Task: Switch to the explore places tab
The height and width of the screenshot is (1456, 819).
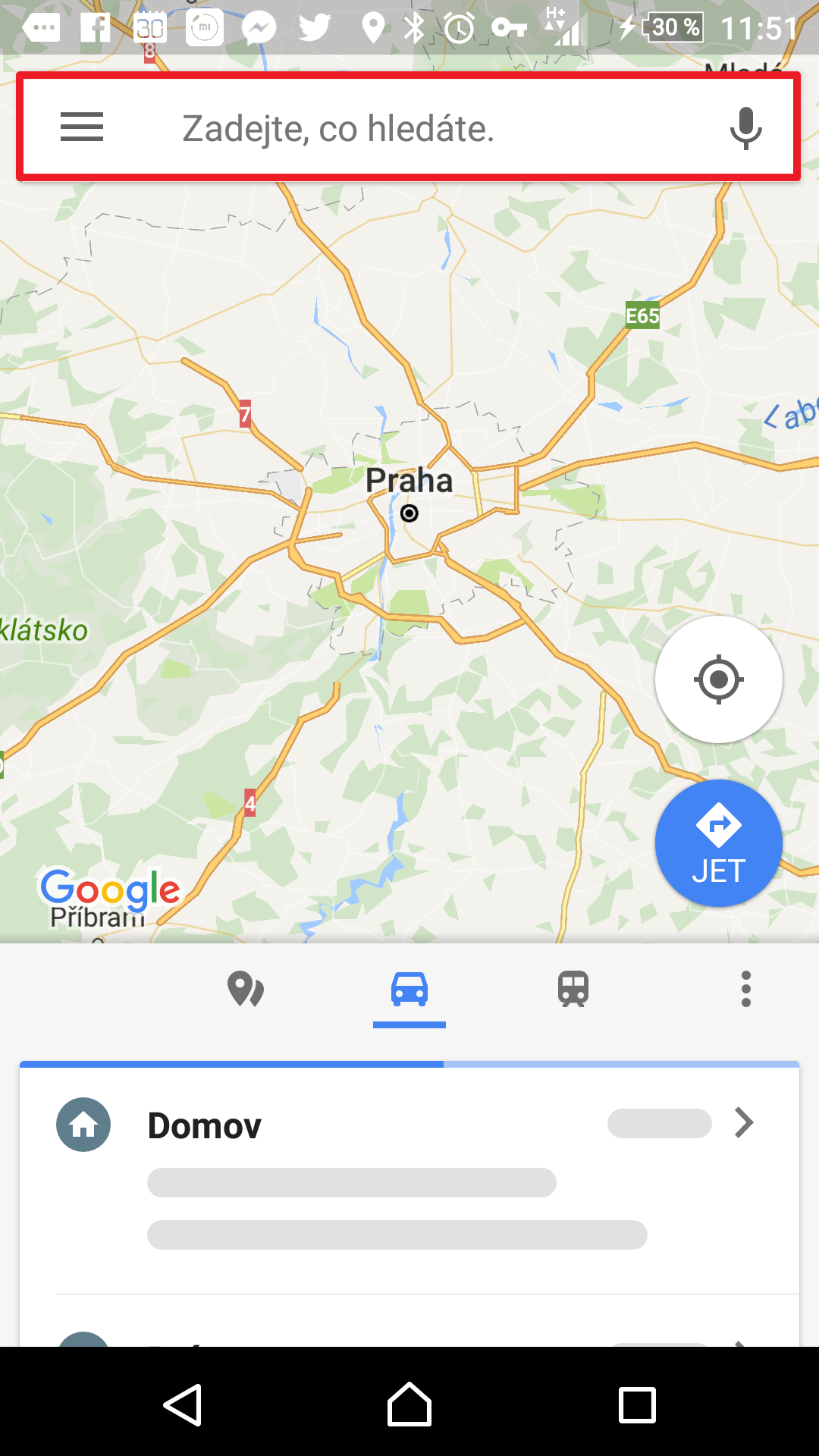Action: click(x=246, y=990)
